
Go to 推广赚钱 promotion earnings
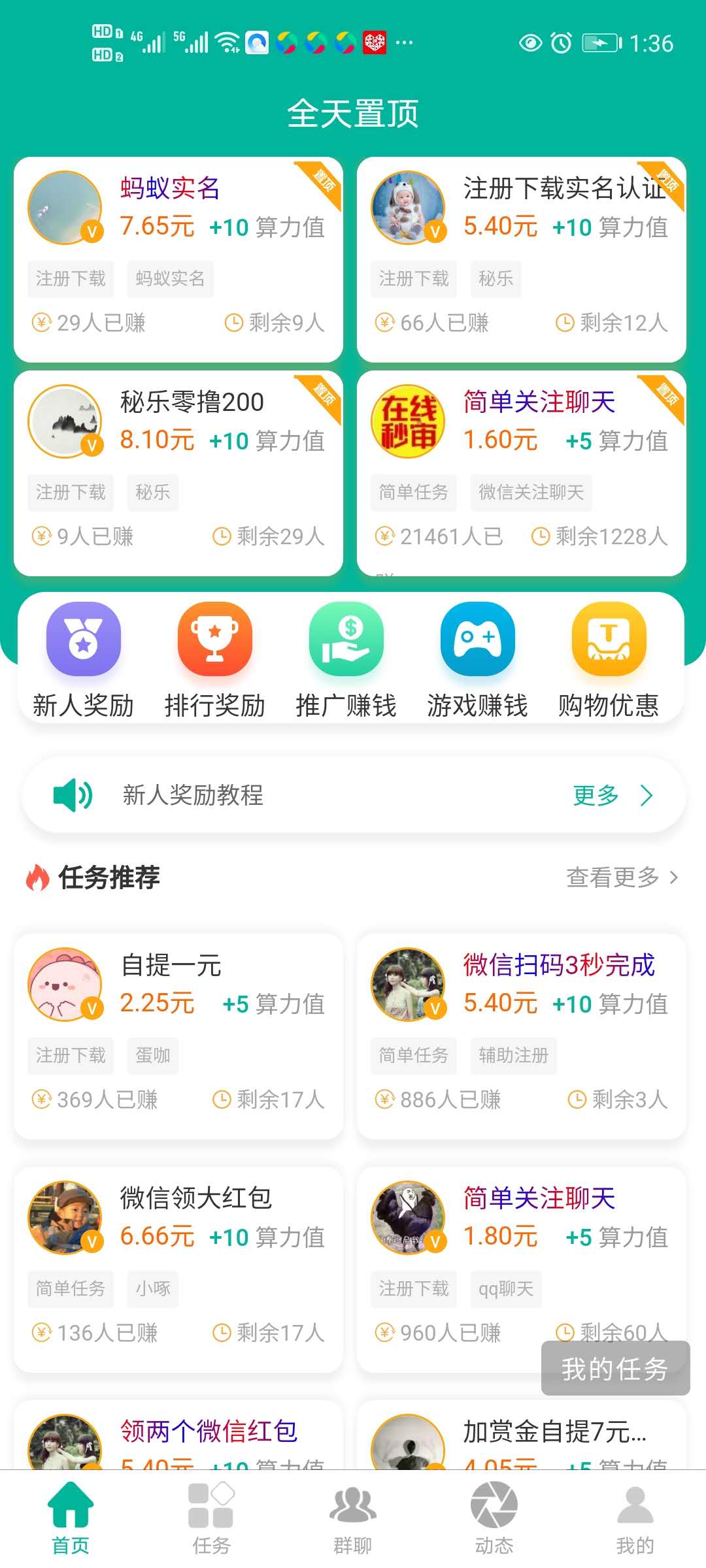346,660
